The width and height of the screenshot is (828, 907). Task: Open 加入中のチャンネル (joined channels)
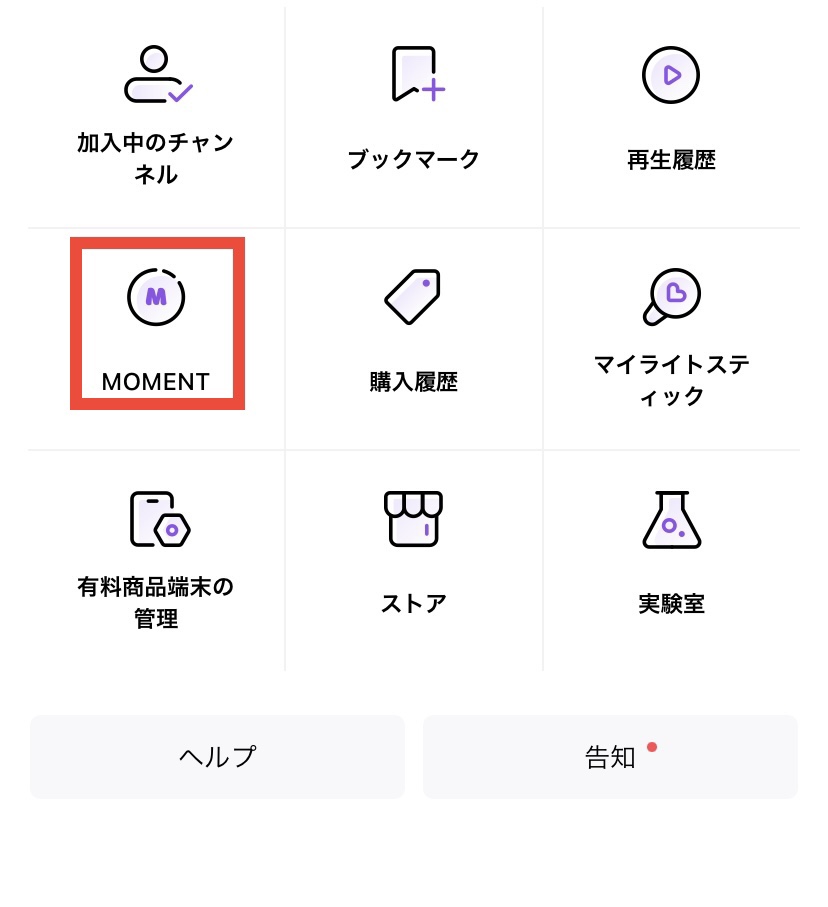156,115
